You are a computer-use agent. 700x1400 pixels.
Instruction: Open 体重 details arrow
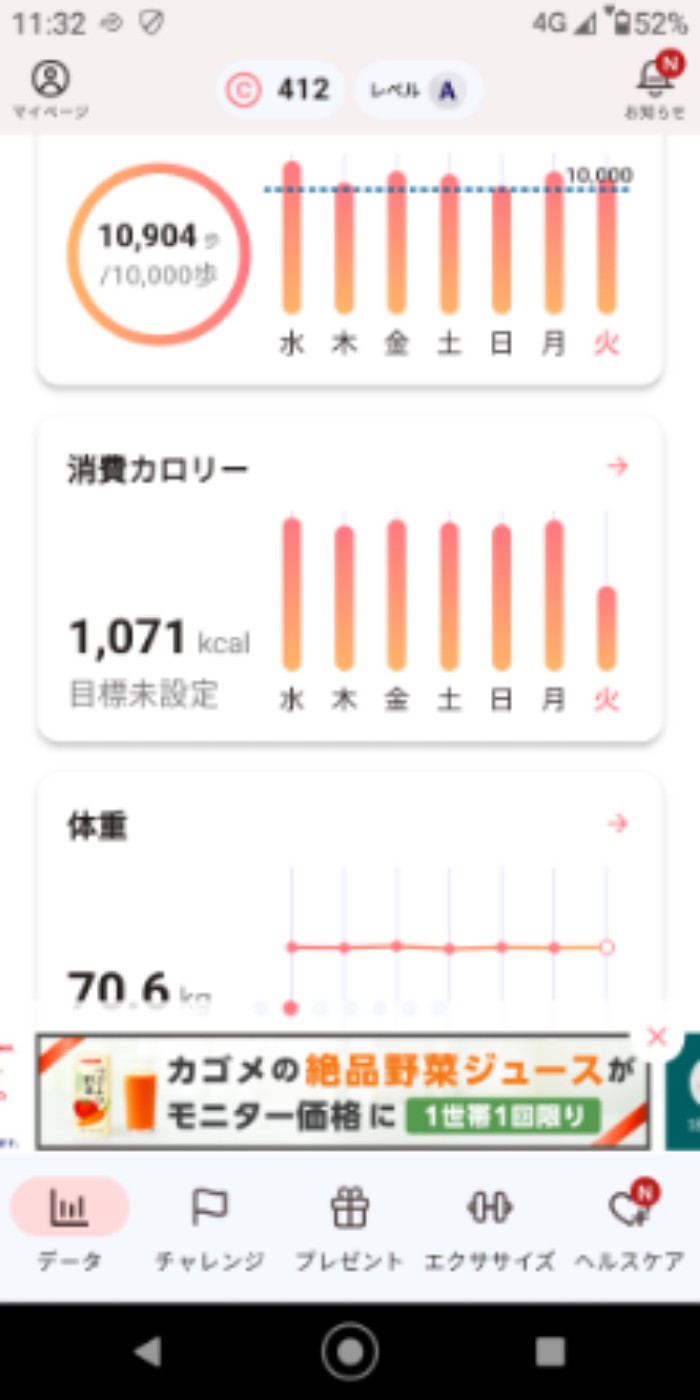[618, 823]
